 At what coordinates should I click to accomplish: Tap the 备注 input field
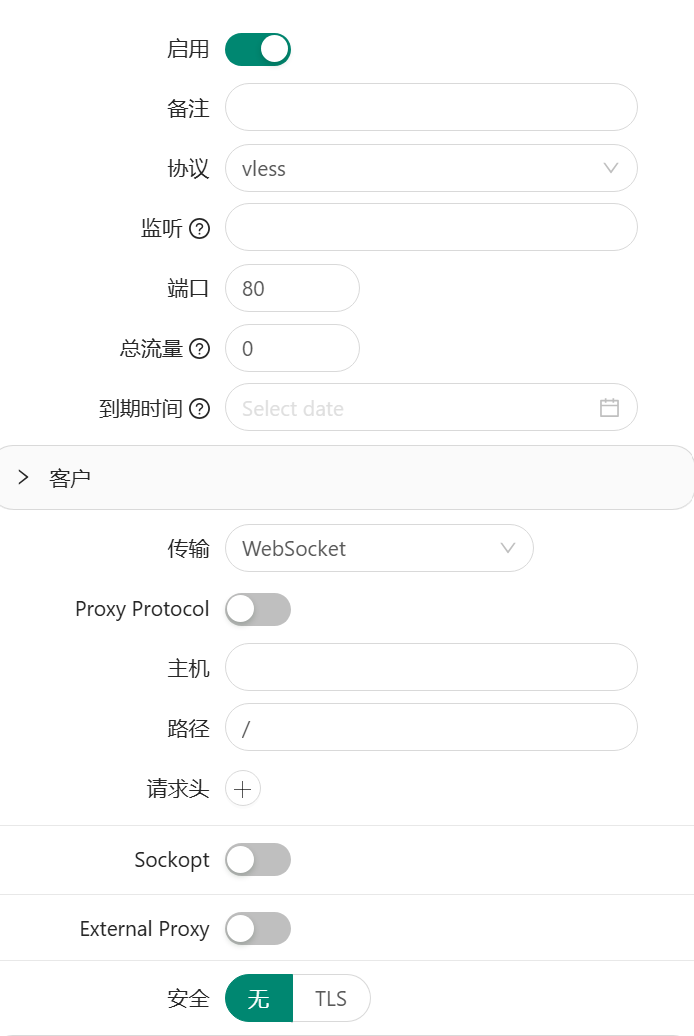[x=431, y=108]
